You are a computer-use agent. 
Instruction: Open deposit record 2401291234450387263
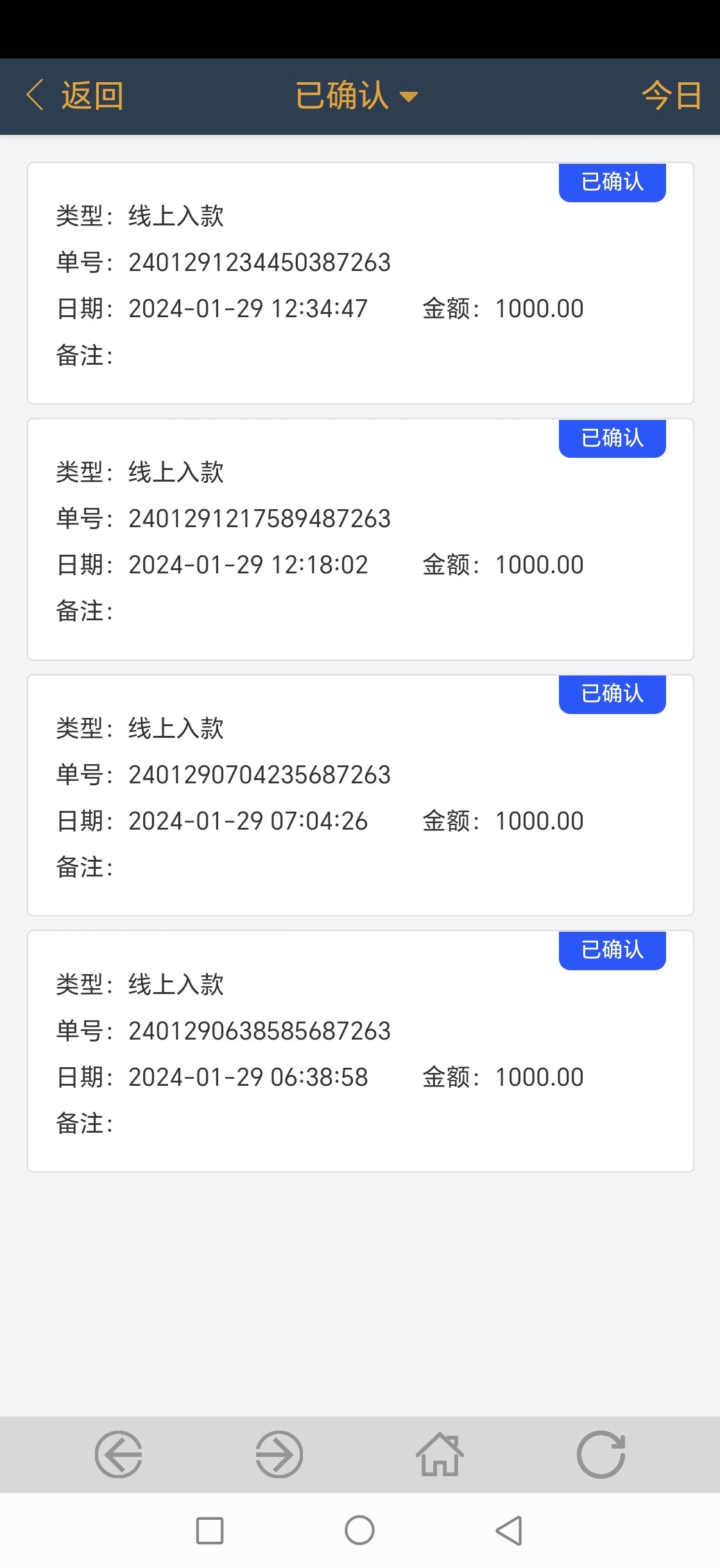360,283
